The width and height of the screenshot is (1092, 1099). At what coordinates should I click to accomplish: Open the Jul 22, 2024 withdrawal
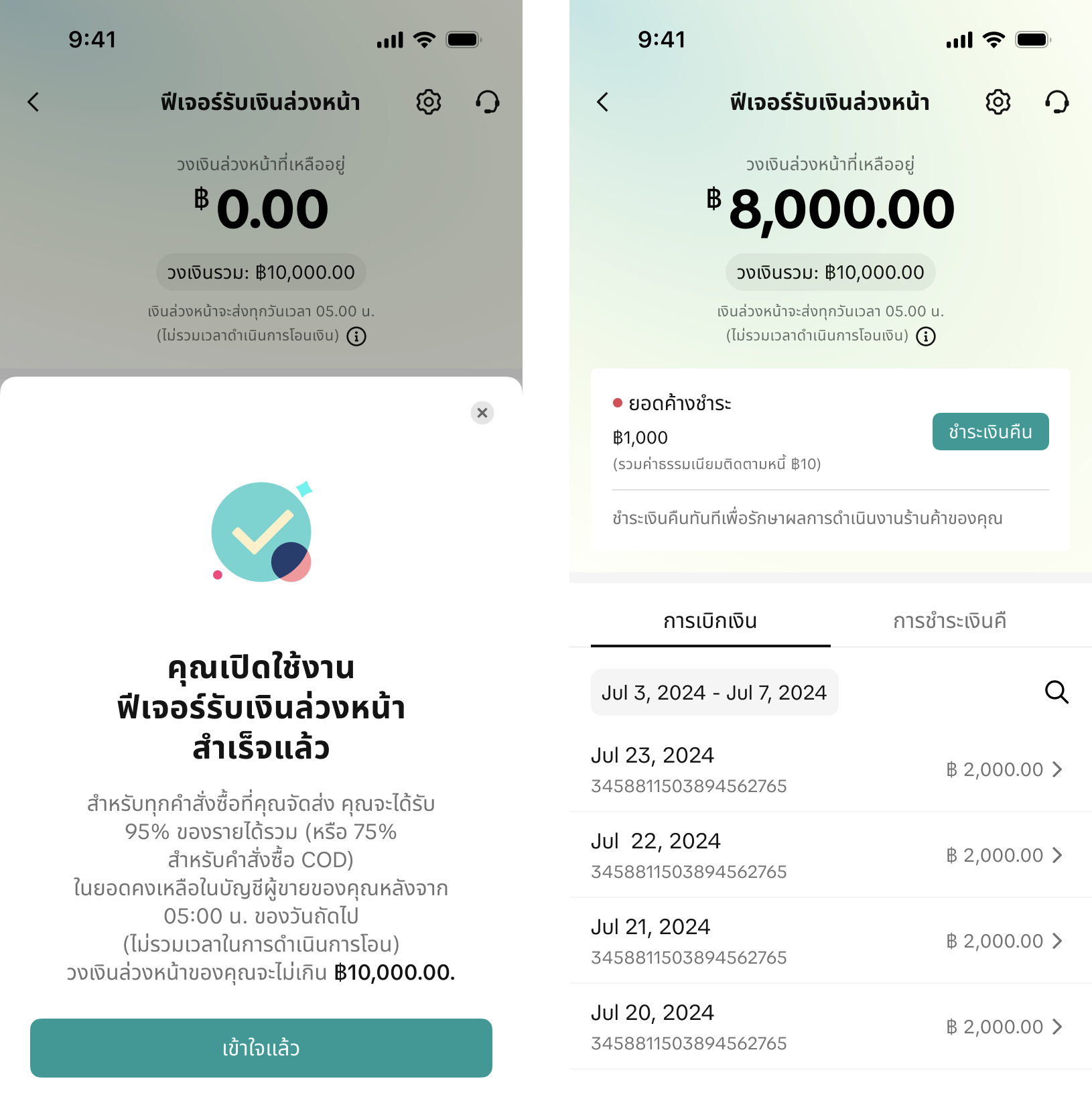(829, 855)
